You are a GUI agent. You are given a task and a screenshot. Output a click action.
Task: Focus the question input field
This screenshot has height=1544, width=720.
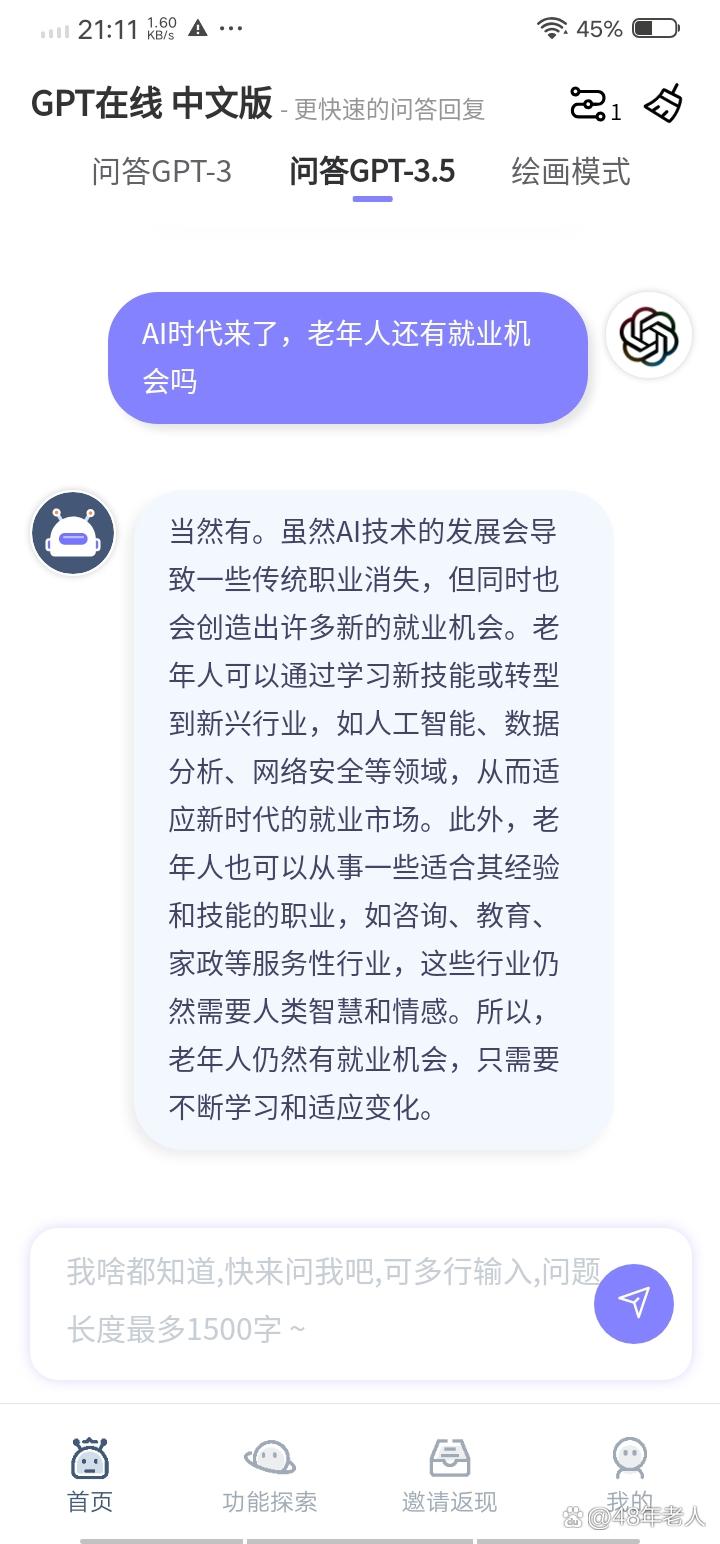click(x=320, y=1300)
